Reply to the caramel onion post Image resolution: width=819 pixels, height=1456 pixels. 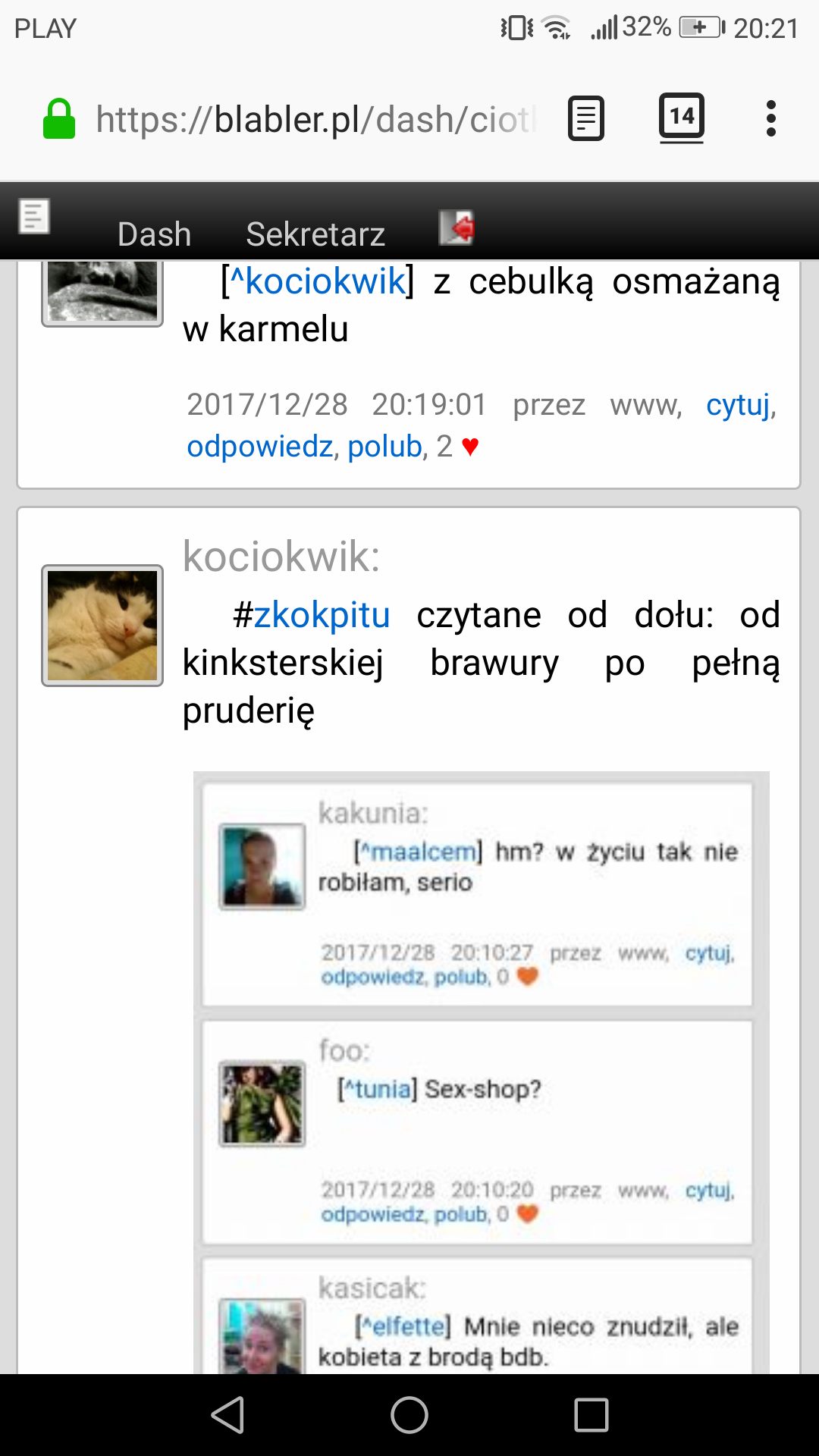pyautogui.click(x=259, y=447)
